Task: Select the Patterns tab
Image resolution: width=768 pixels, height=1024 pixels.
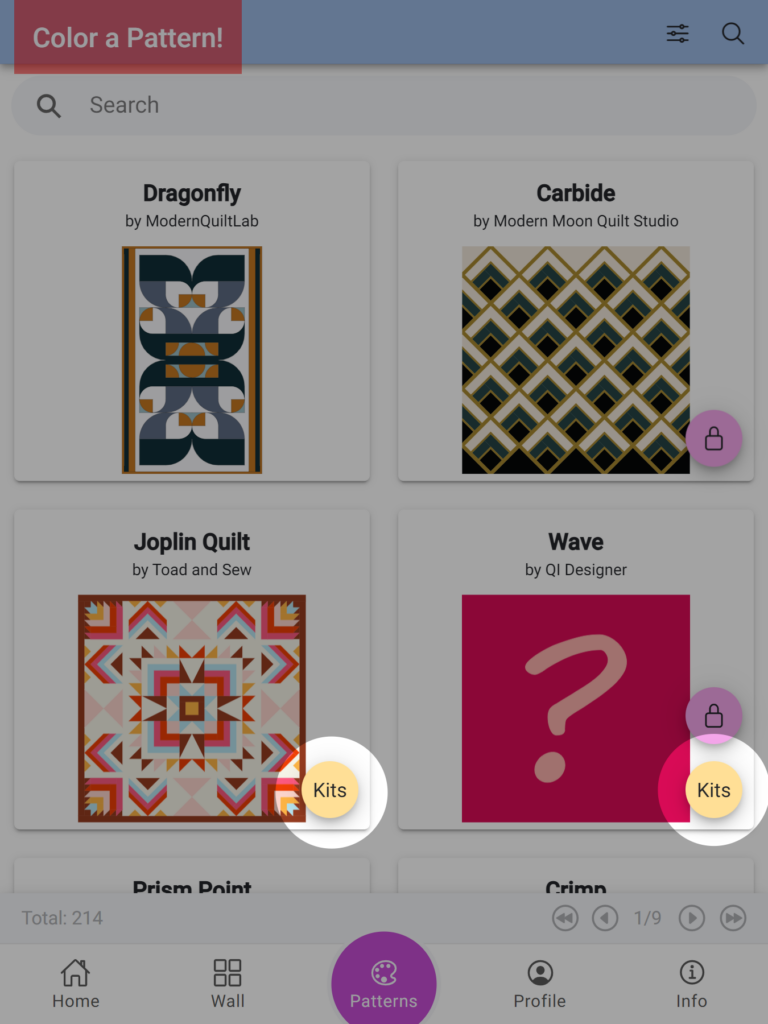Action: (x=383, y=984)
